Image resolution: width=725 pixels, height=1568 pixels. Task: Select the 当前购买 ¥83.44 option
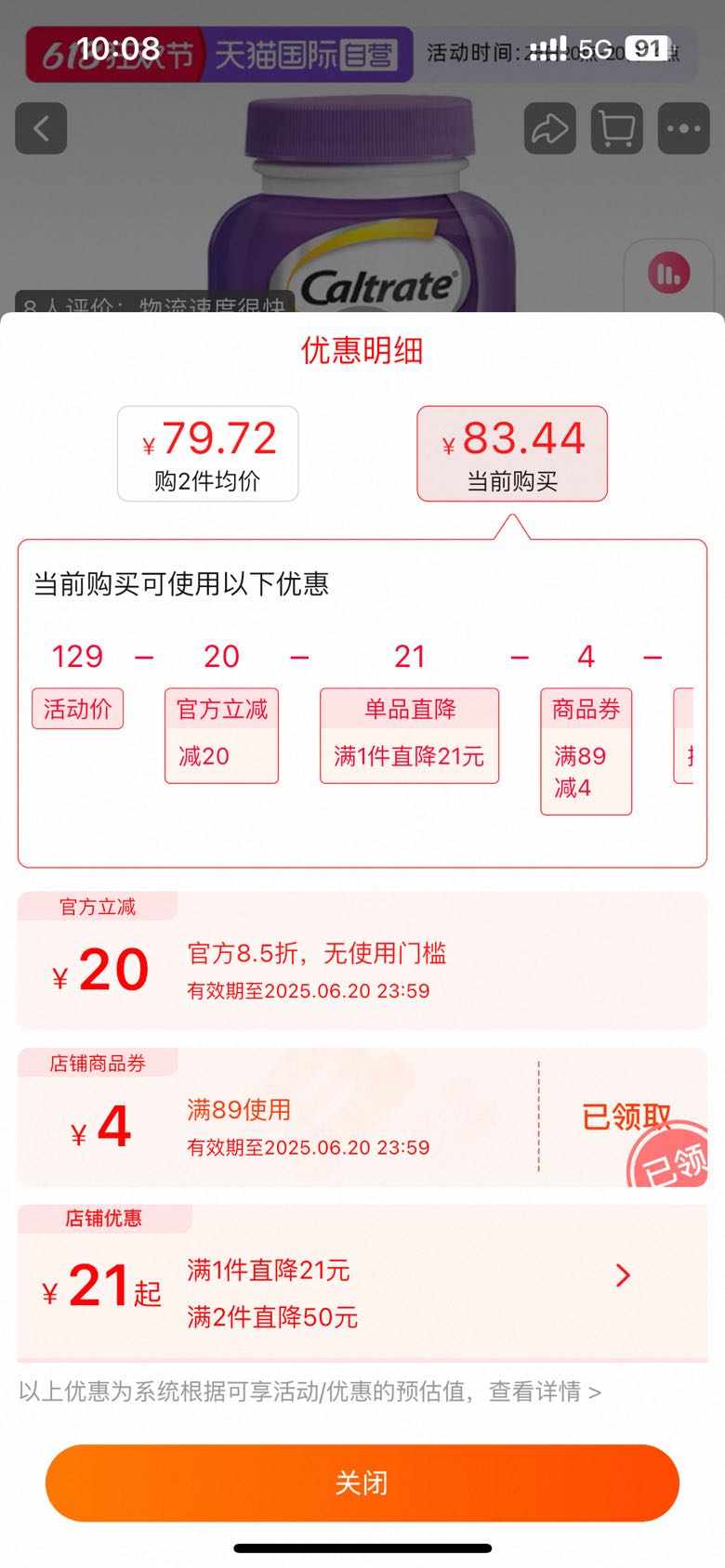pos(511,454)
